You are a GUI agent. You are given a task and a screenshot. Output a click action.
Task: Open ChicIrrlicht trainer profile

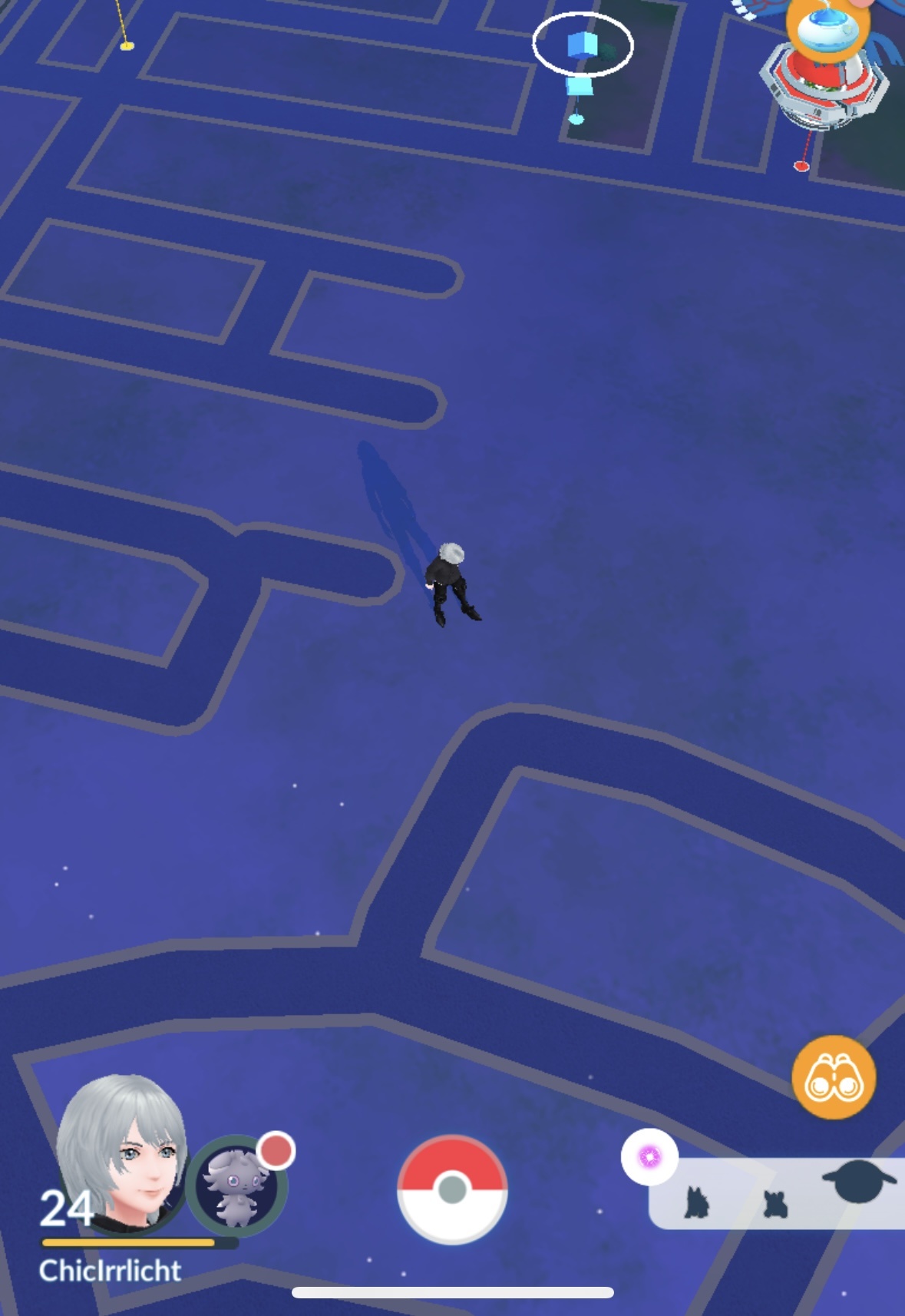point(121,1144)
